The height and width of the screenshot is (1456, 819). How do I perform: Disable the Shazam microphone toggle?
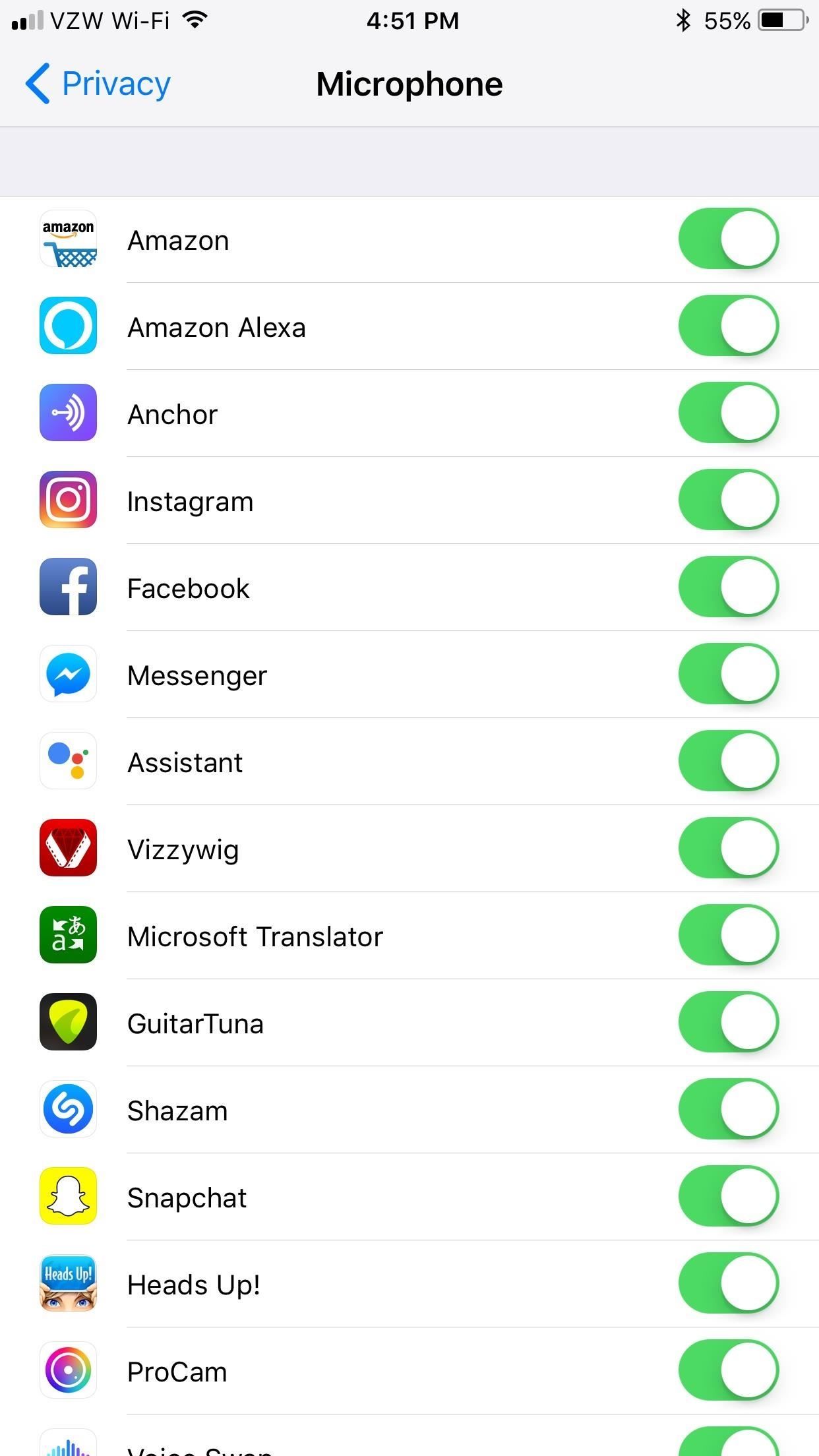(x=729, y=1110)
